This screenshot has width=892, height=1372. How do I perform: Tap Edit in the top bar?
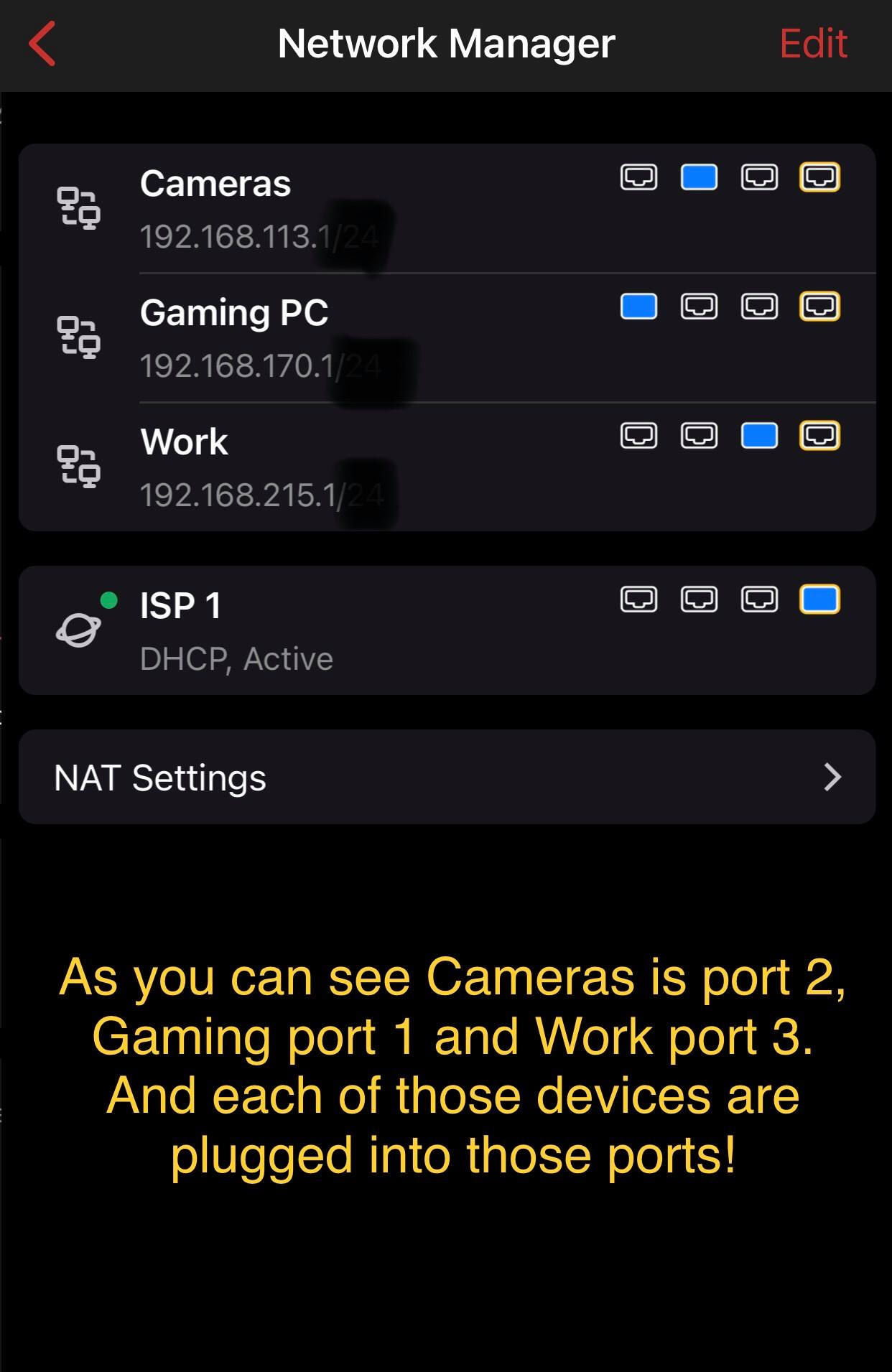[813, 44]
